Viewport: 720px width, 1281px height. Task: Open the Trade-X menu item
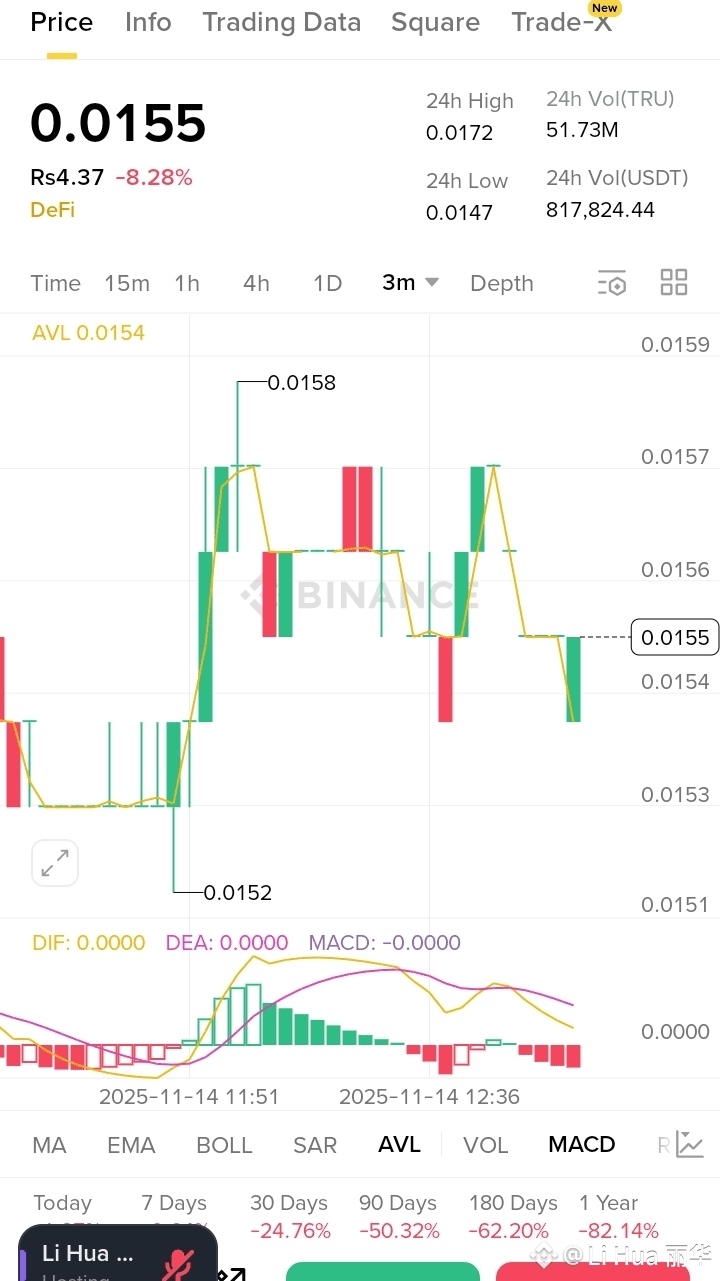click(562, 22)
